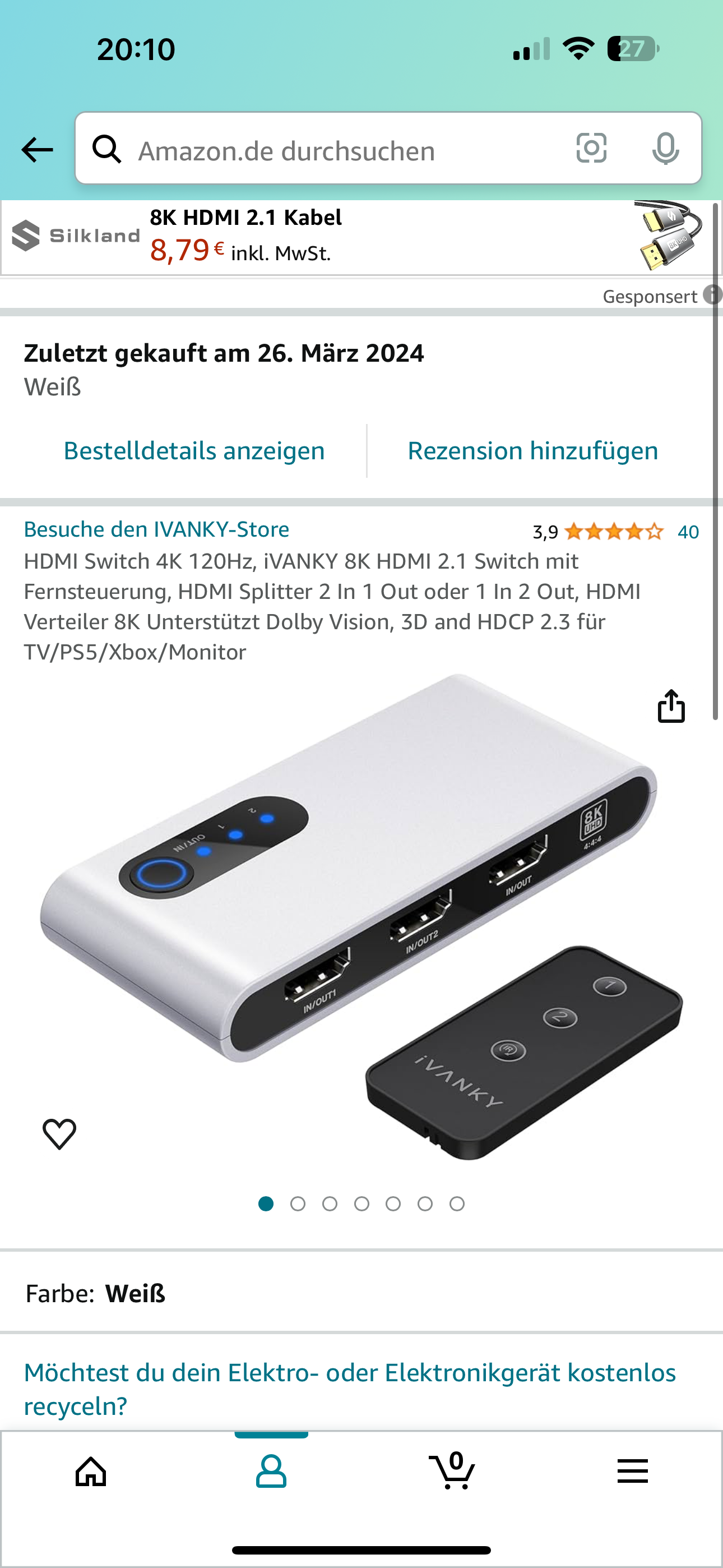Viewport: 723px width, 1568px height.
Task: Share this HDMI switch product
Action: pos(671,707)
